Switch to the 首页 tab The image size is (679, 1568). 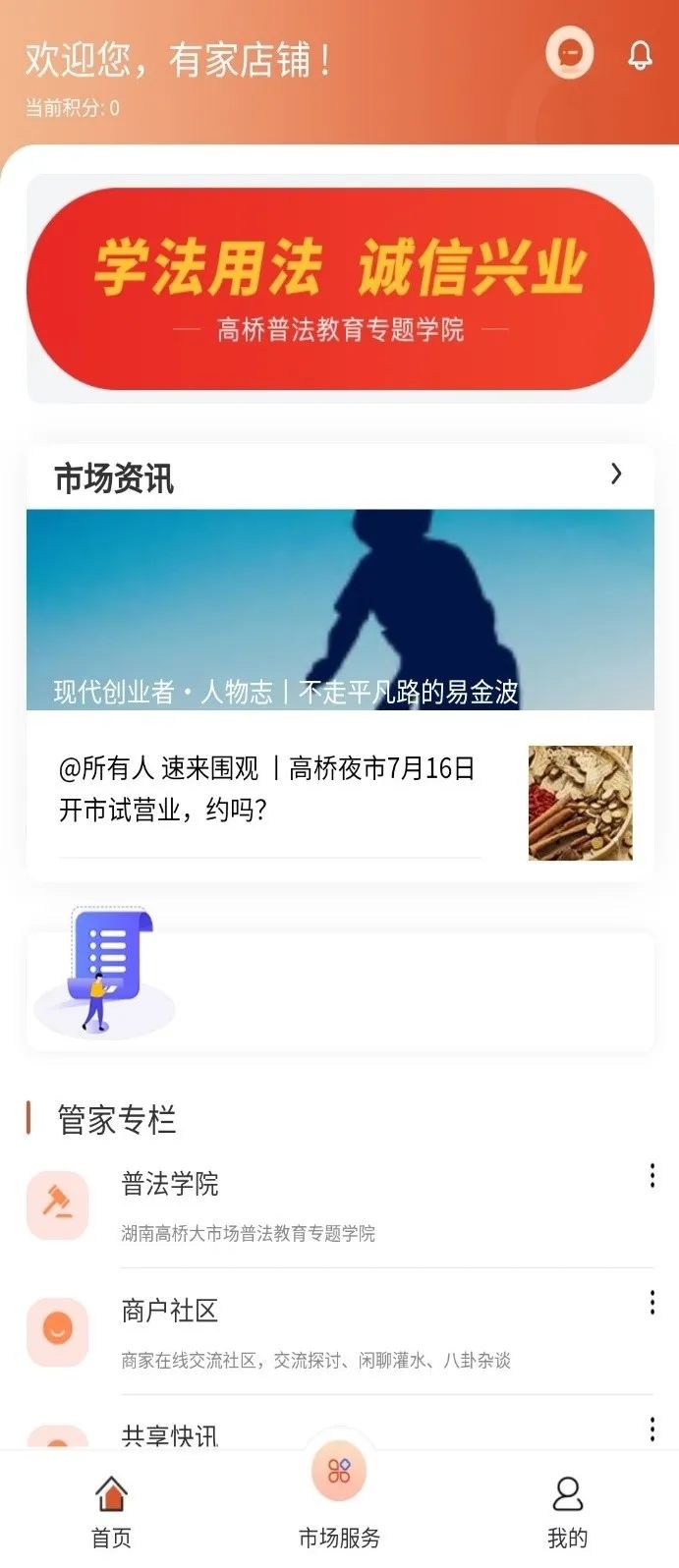point(111,1510)
